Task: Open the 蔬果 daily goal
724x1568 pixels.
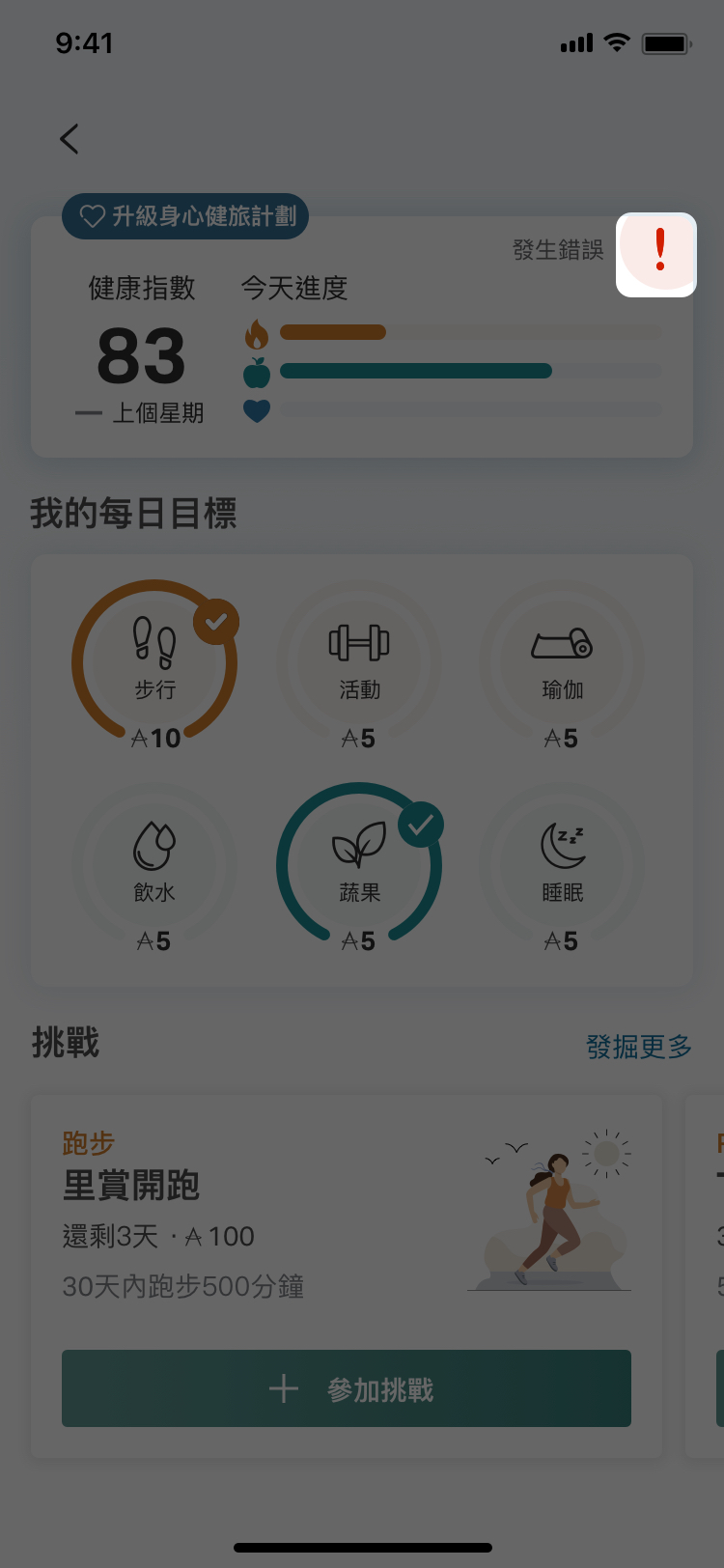Action: point(359,867)
